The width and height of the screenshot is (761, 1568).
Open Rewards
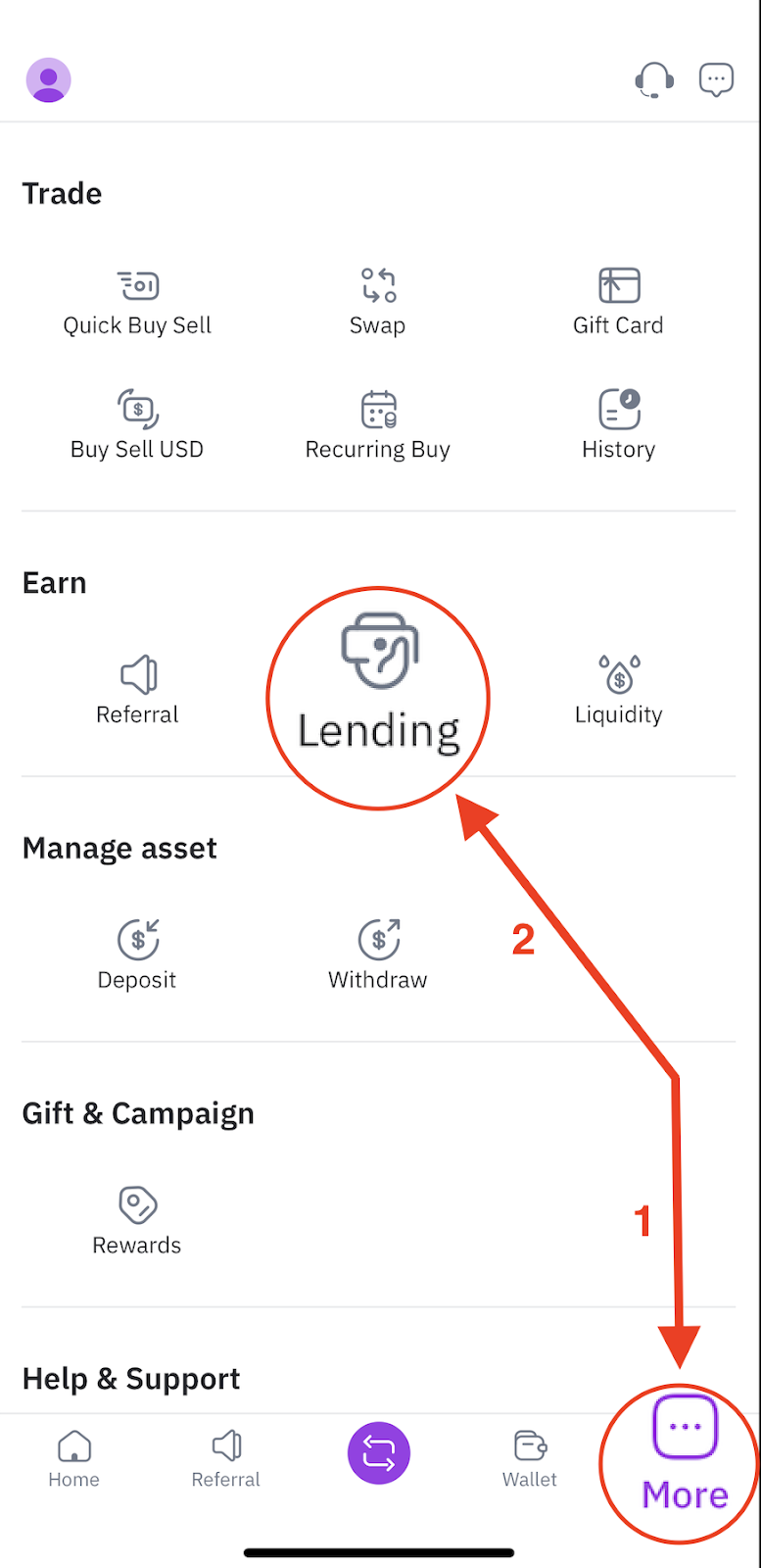[x=137, y=1220]
